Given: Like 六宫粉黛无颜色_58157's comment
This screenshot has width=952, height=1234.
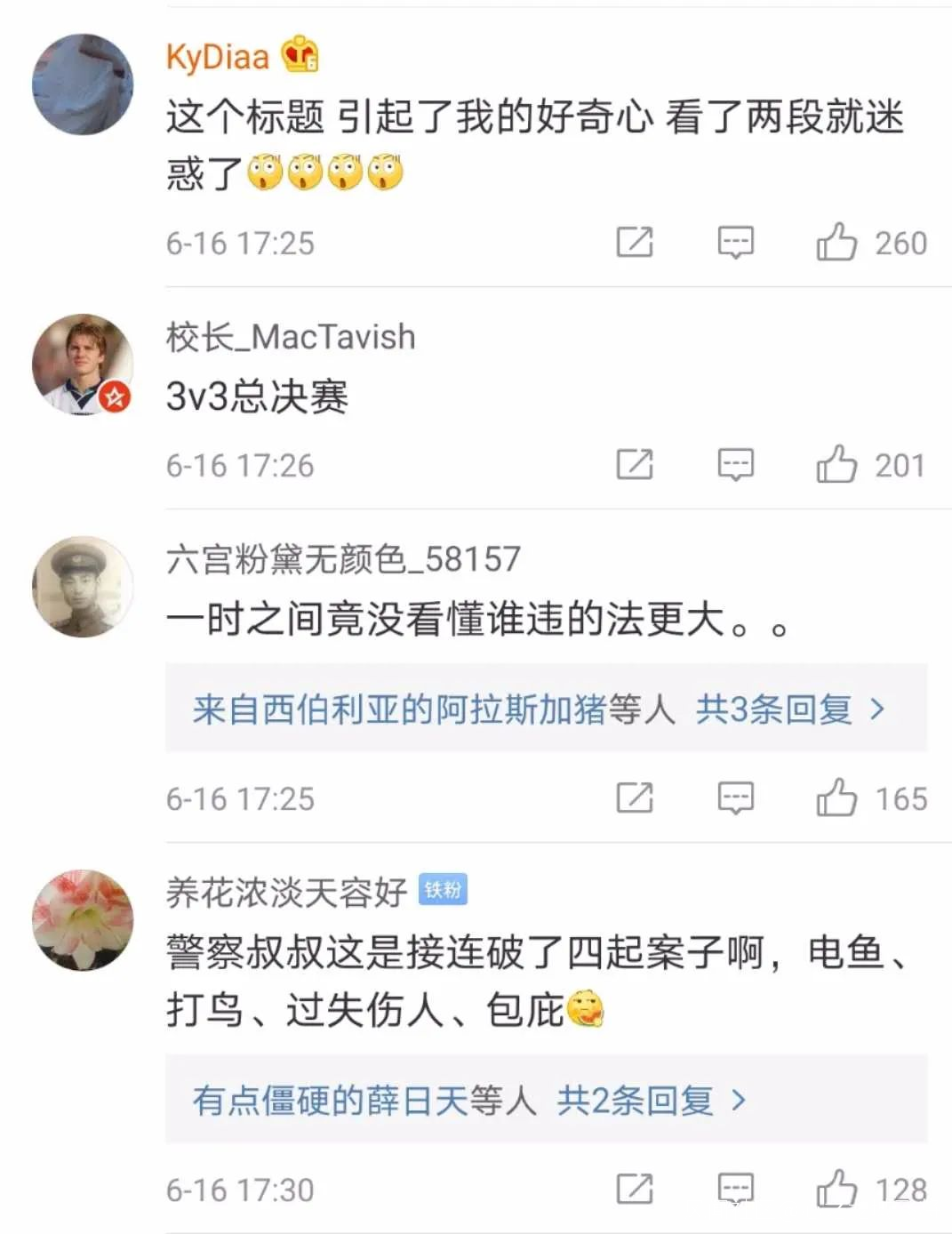Looking at the screenshot, I should pos(837,797).
